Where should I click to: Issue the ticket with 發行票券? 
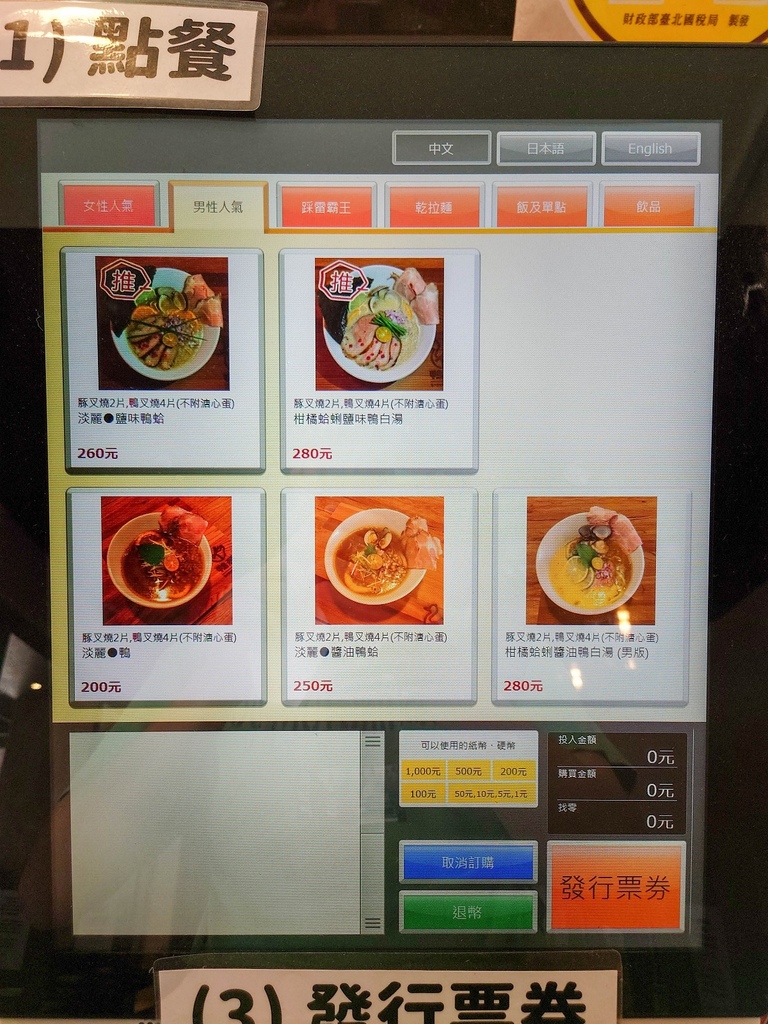(616, 887)
